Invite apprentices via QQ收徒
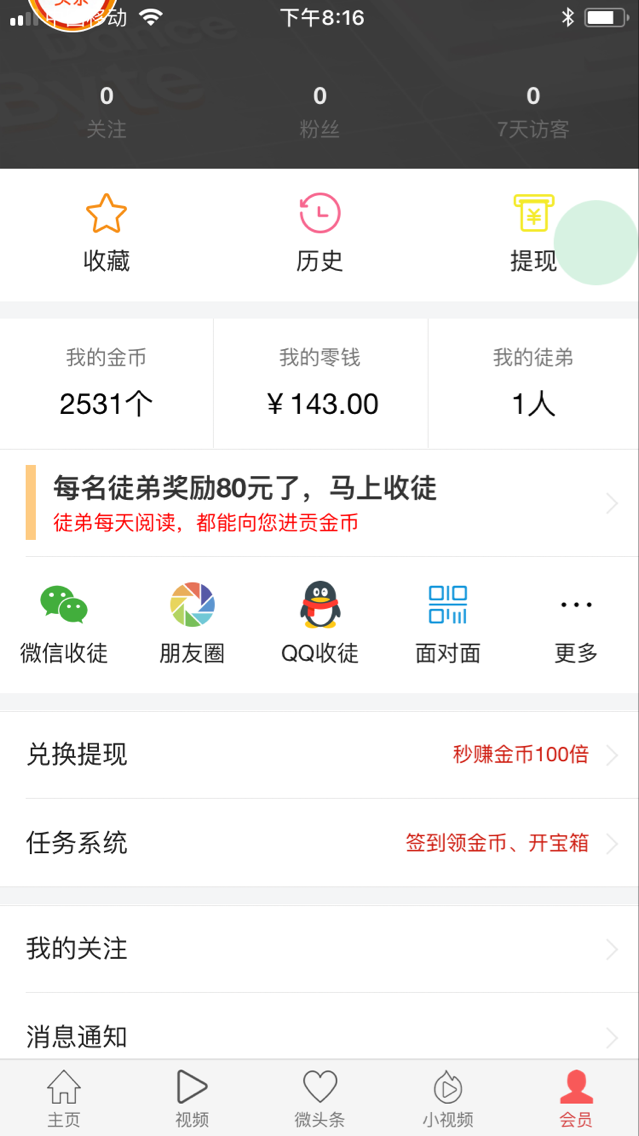This screenshot has width=639, height=1136. click(320, 623)
